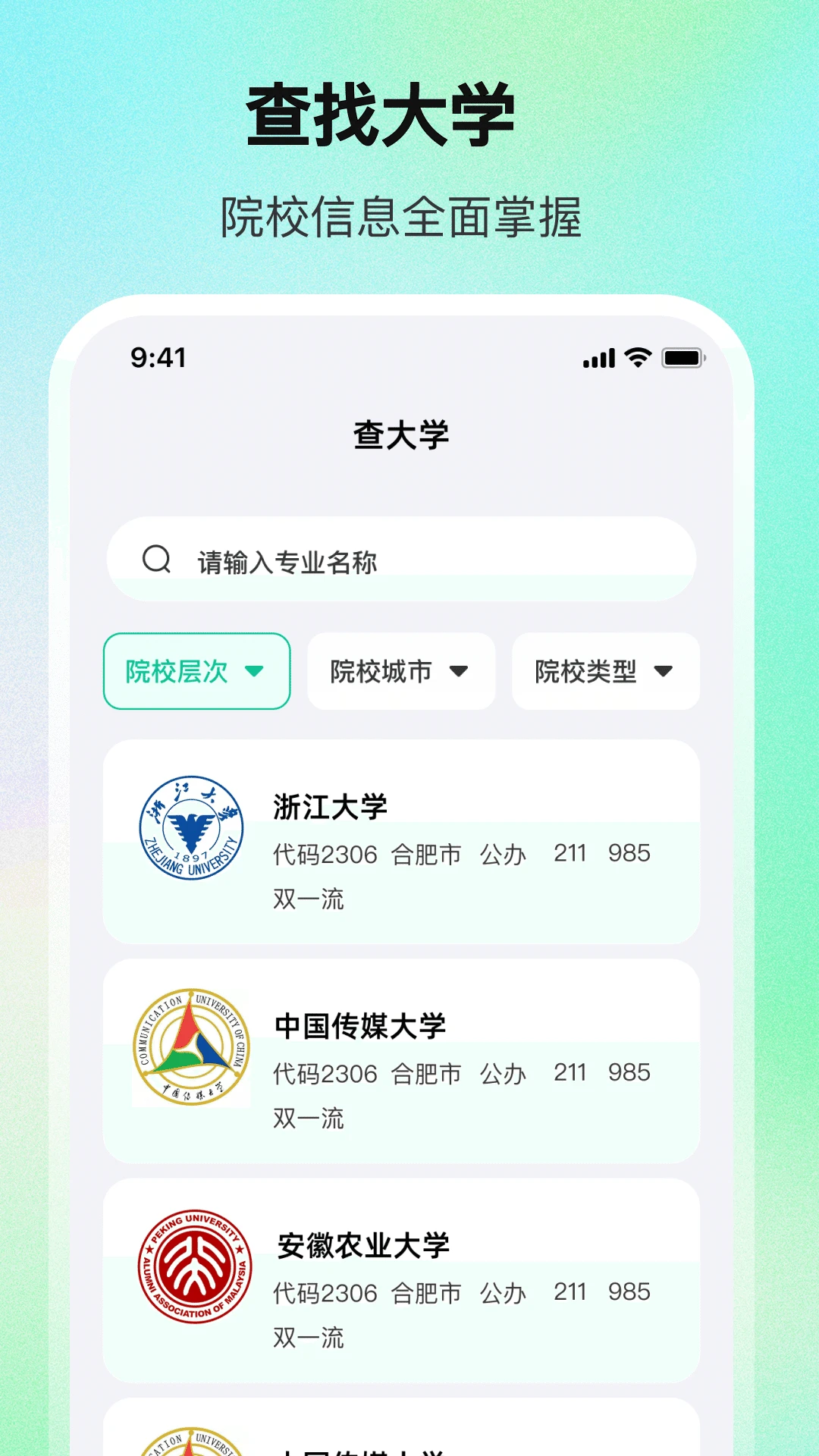
Task: Click the cellular signal icon
Action: [x=598, y=358]
